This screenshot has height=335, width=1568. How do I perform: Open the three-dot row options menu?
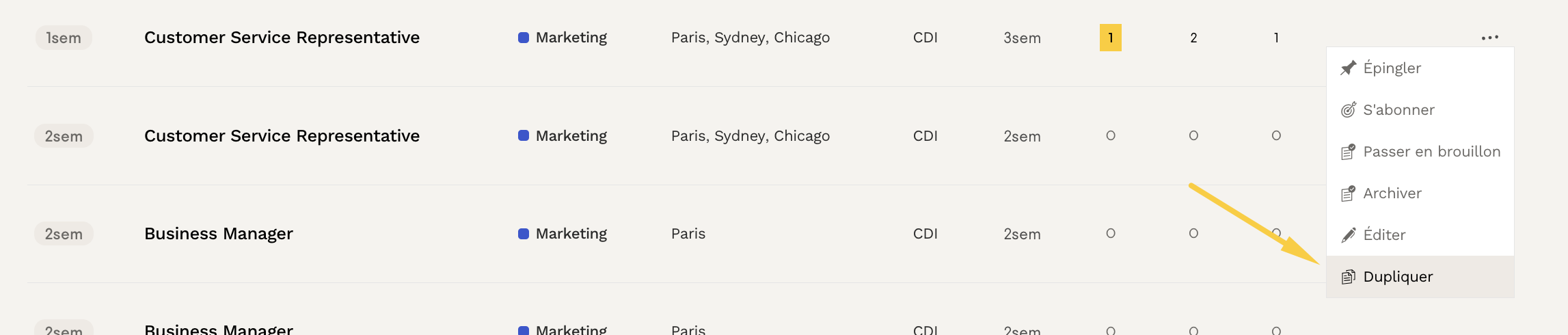pos(1489,38)
